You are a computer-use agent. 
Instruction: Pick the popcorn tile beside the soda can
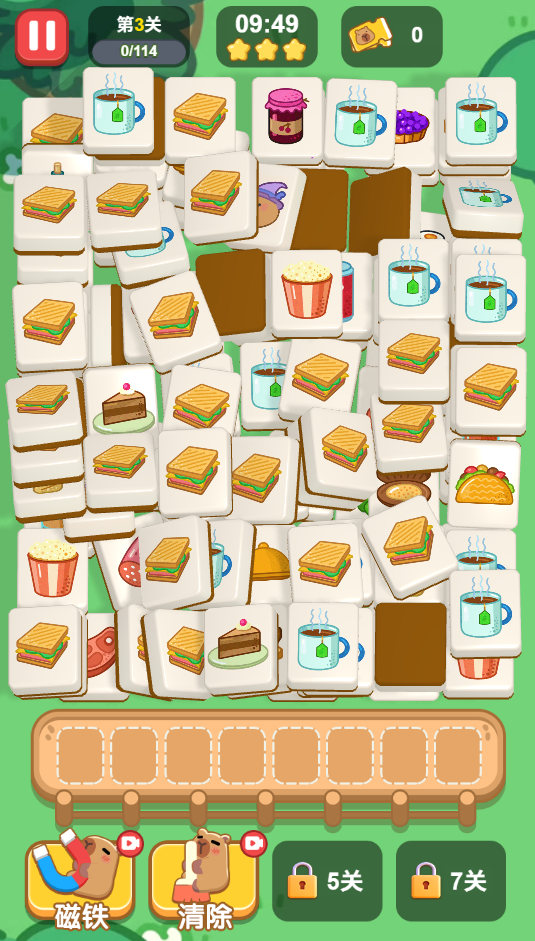(x=307, y=292)
